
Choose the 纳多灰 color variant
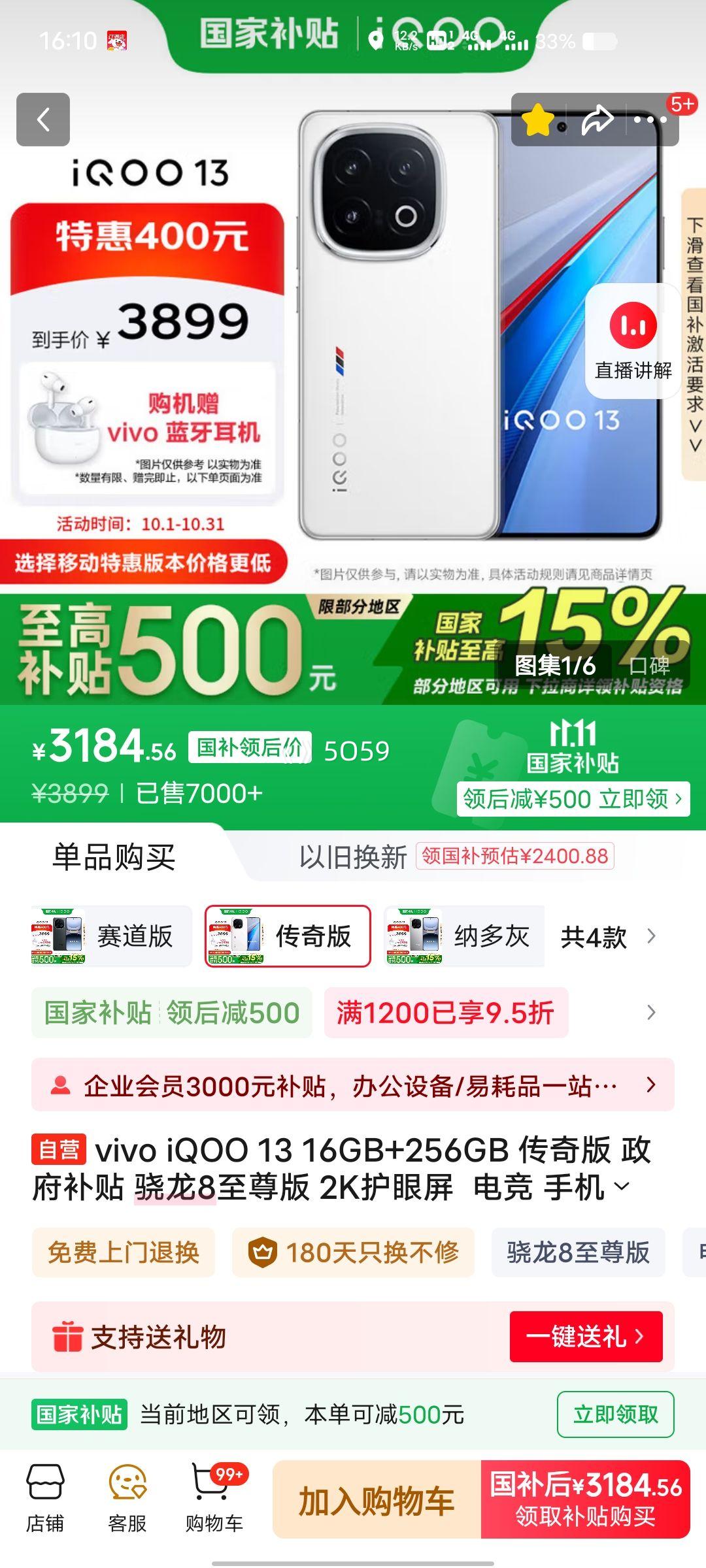464,936
